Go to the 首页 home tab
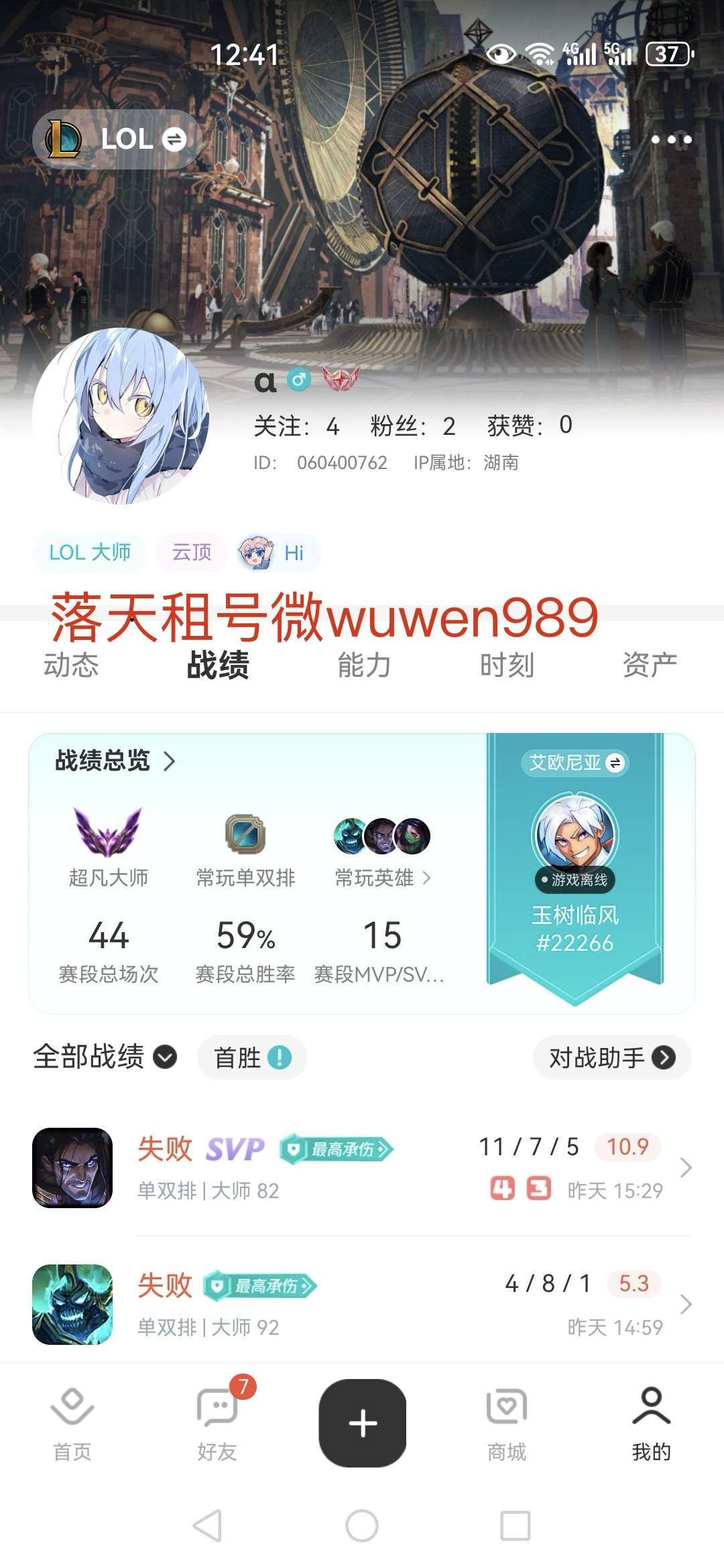 click(72, 1423)
